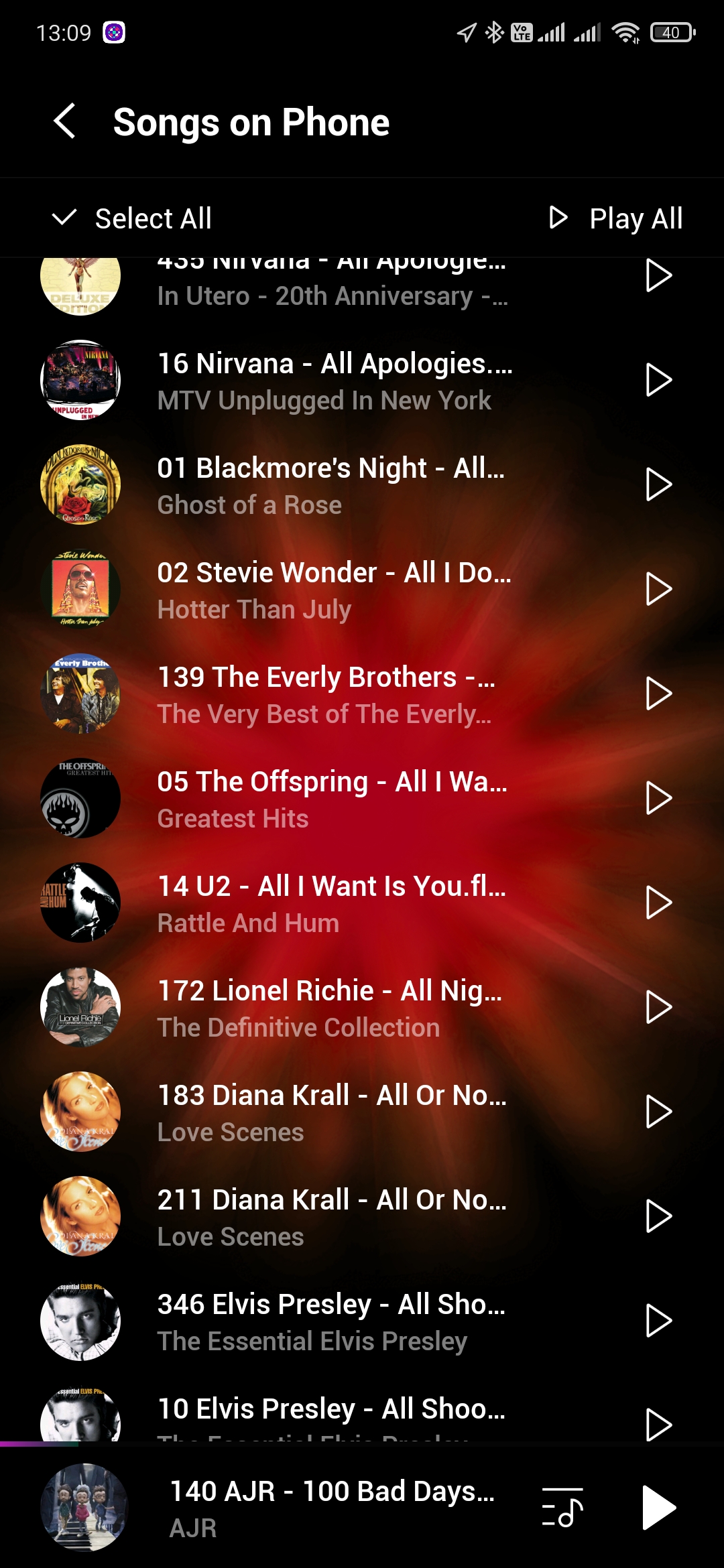Play 02 Stevie Wonder song
This screenshot has height=1568, width=724.
pos(658,589)
